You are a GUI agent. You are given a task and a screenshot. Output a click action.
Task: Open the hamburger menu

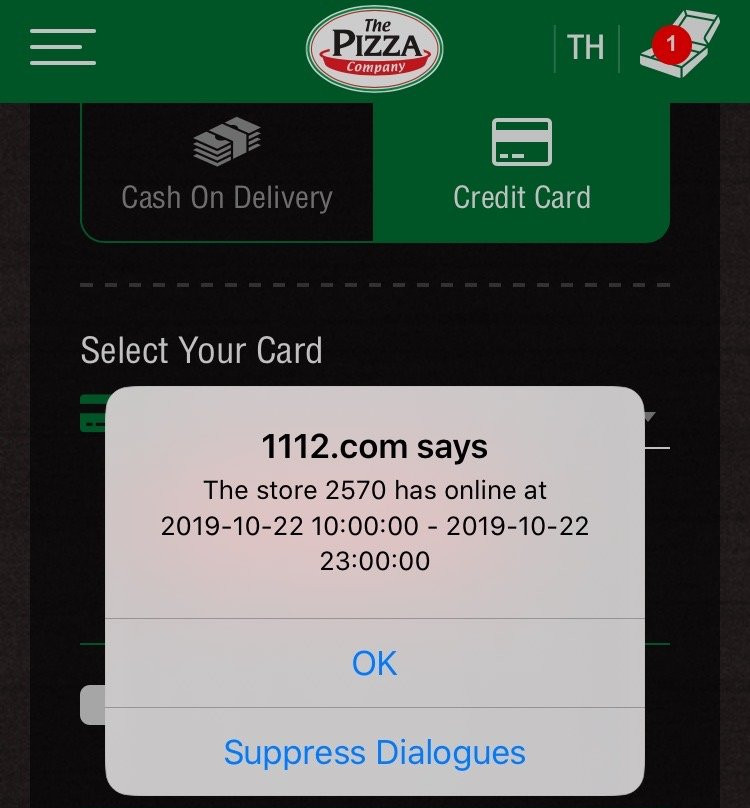click(63, 47)
